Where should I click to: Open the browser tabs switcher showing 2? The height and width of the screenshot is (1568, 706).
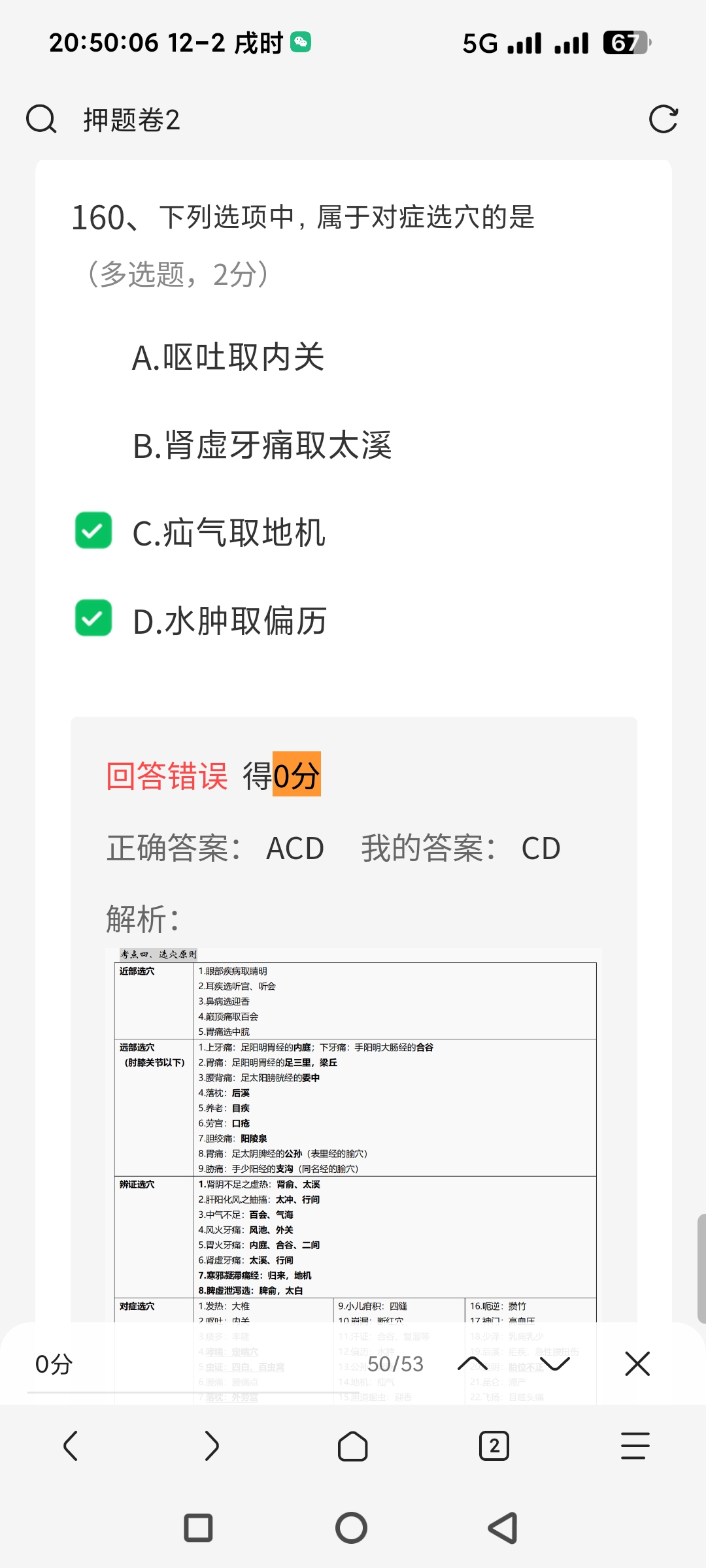(494, 1446)
